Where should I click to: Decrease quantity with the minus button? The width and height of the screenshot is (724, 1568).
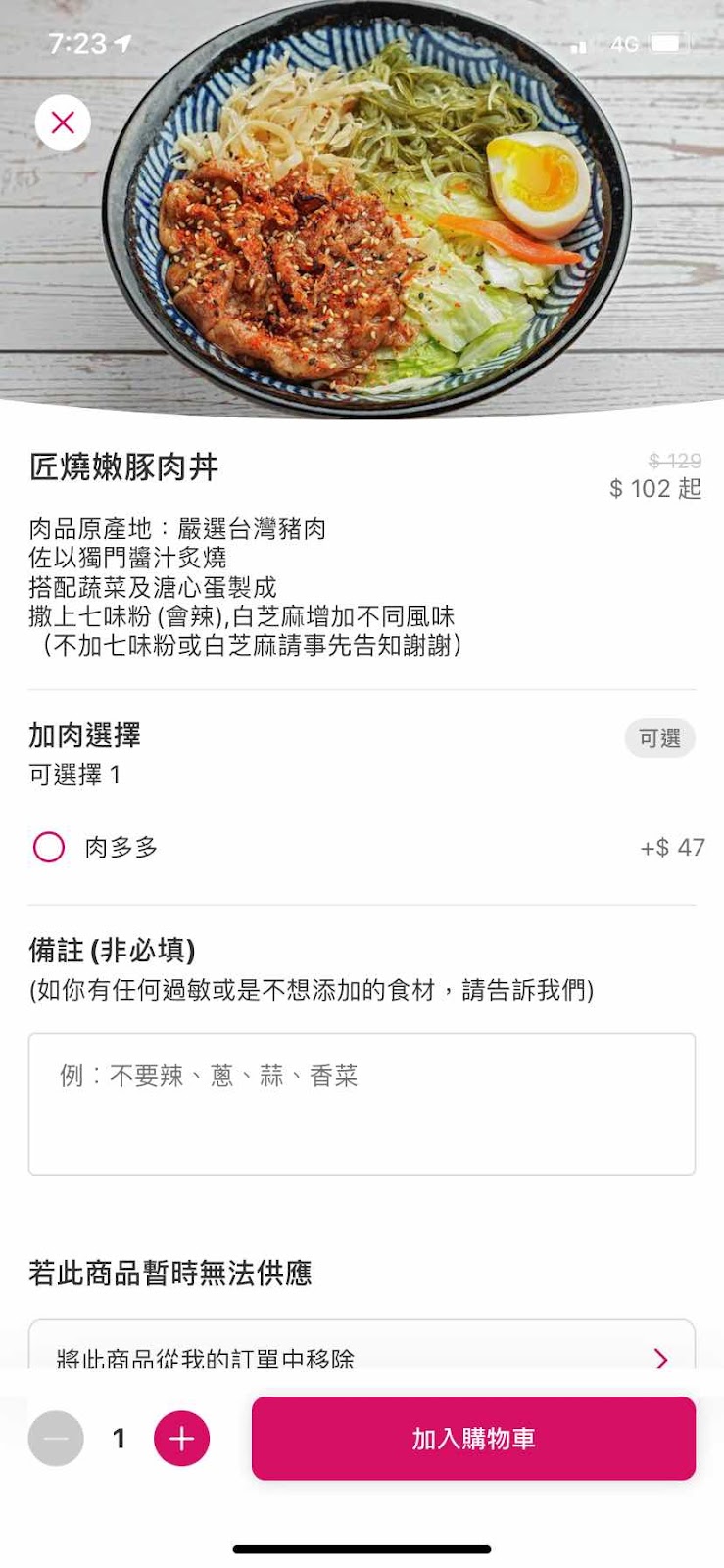[56, 1439]
